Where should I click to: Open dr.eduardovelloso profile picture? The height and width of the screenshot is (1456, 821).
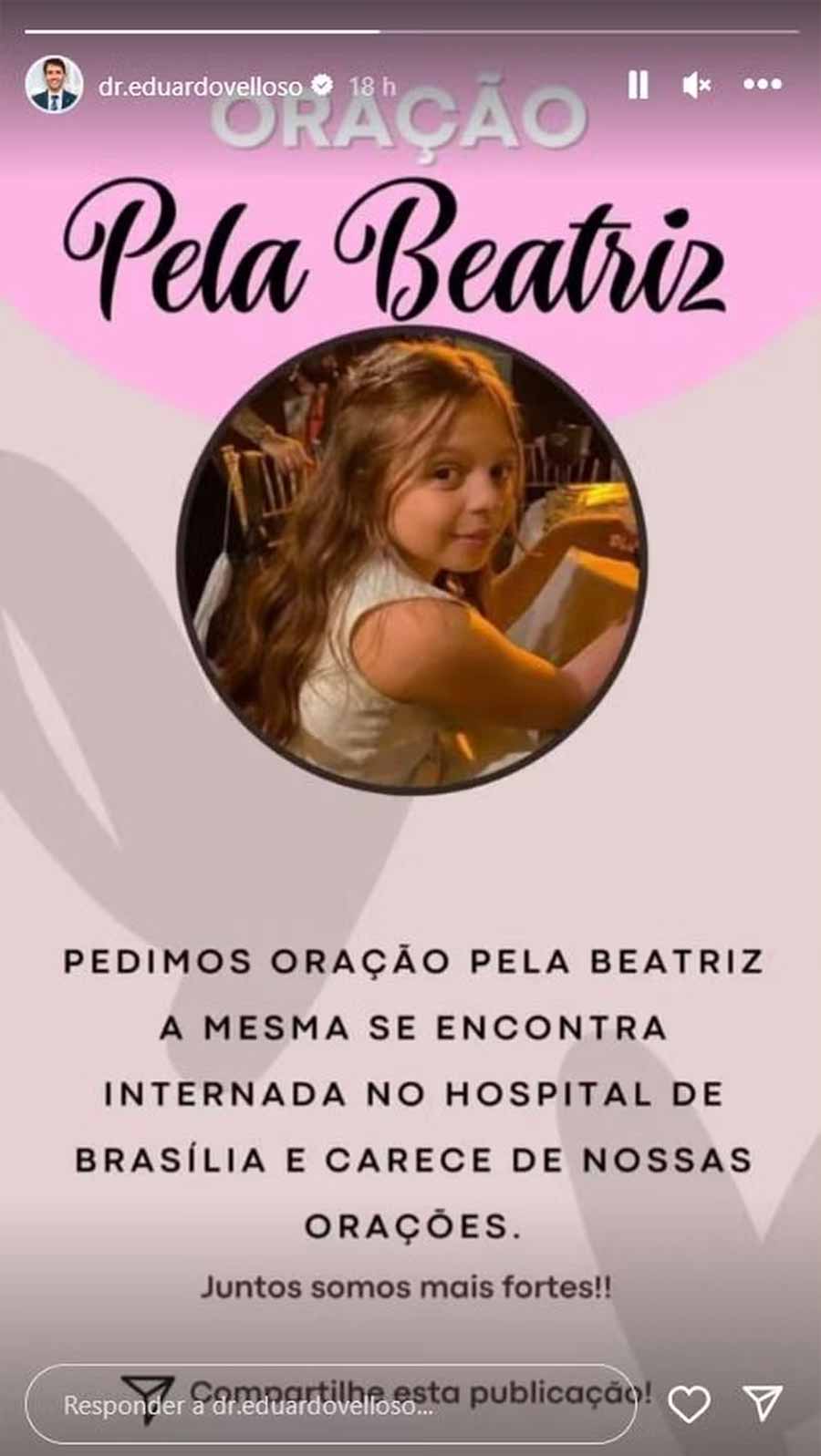[x=54, y=85]
